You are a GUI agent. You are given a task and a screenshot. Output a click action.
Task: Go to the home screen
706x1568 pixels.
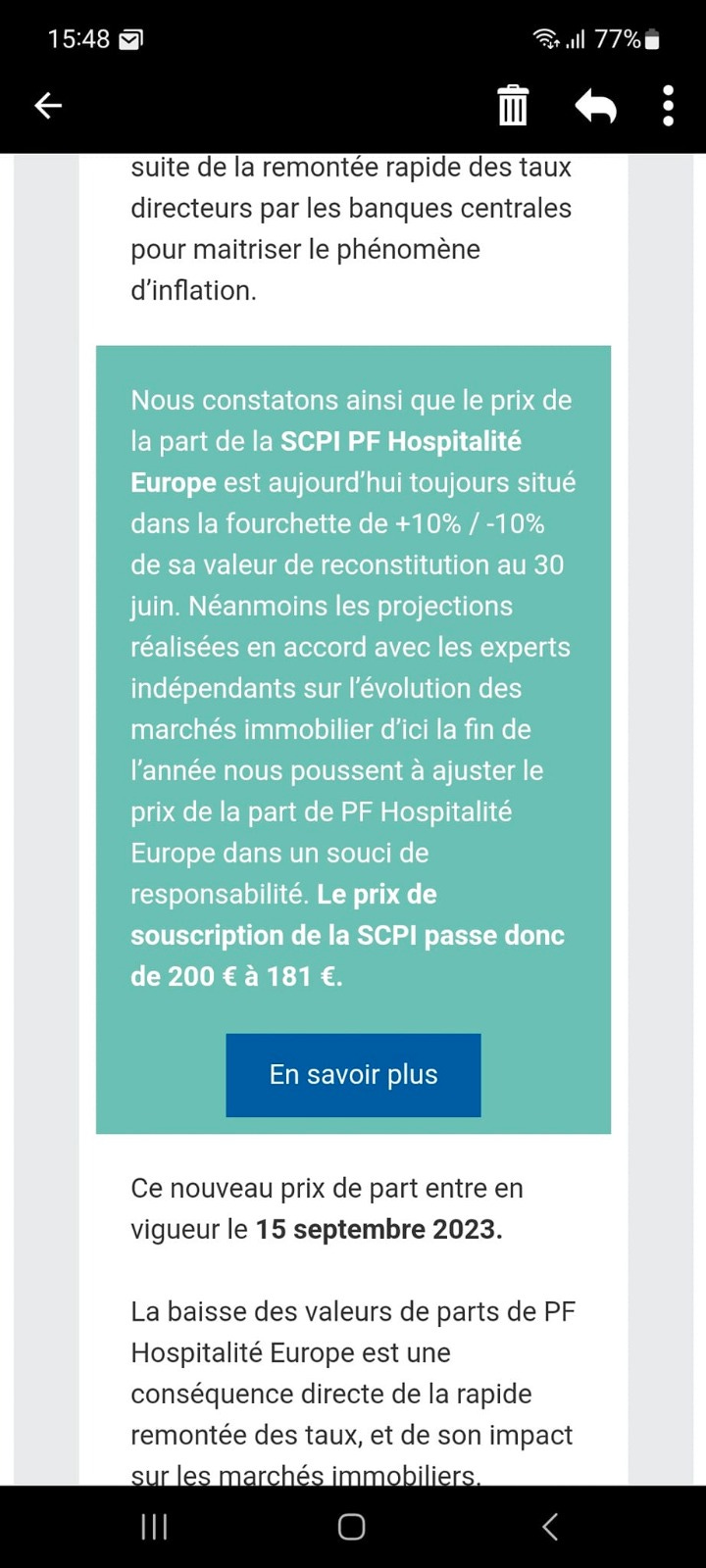(352, 1527)
